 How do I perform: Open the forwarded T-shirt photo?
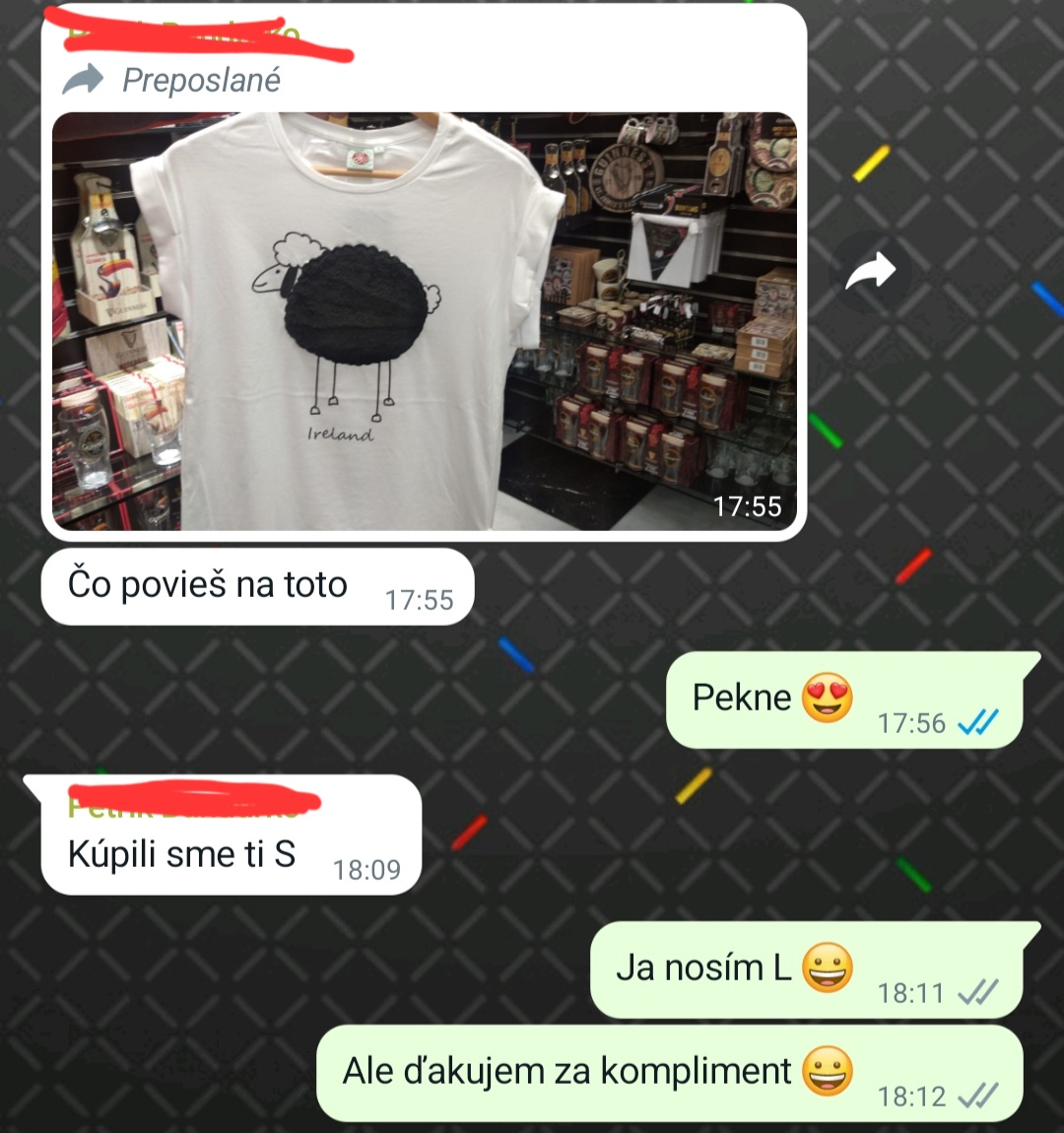pos(424,321)
